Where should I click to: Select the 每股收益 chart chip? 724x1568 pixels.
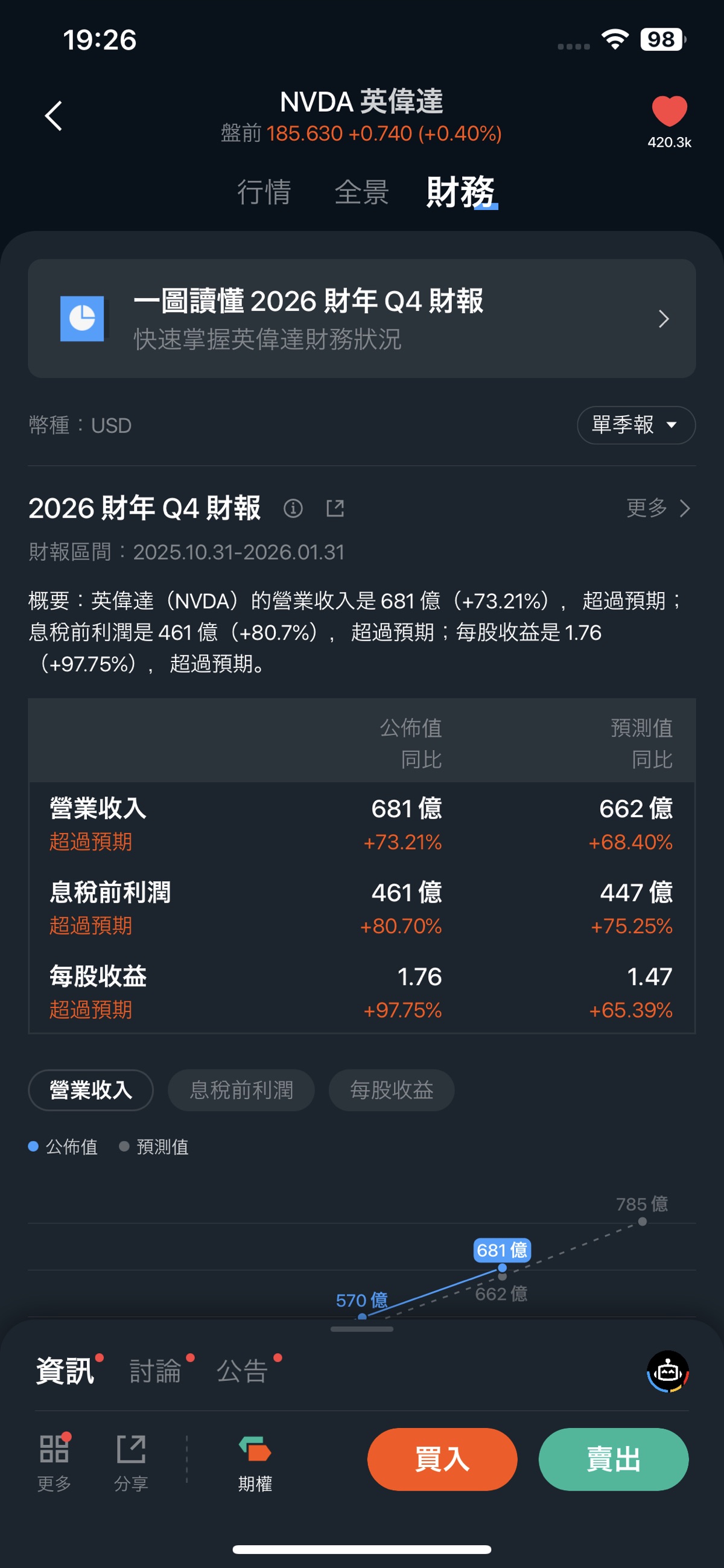391,1089
